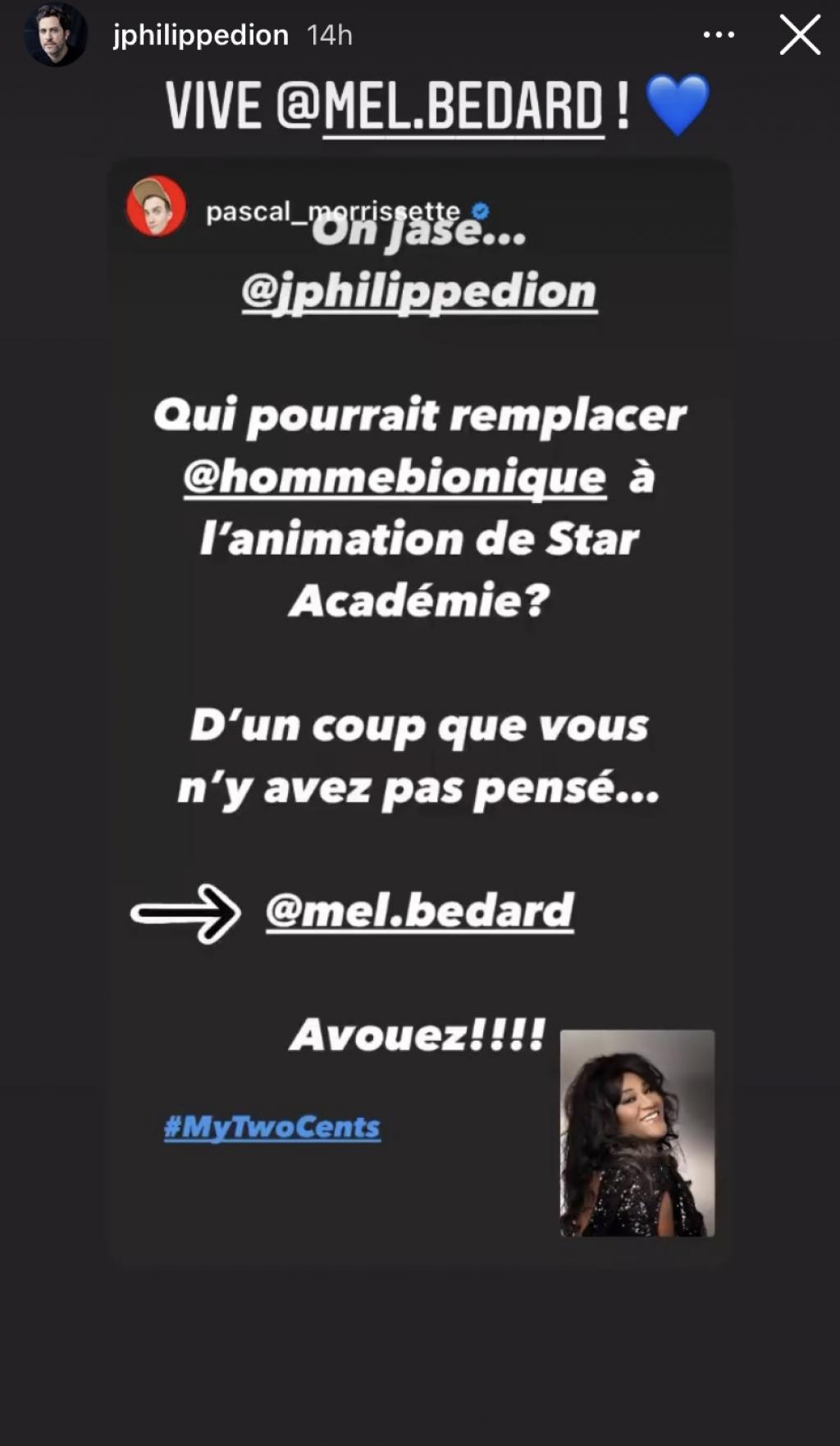The height and width of the screenshot is (1446, 840).
Task: Open the @MEL.BEDARD mention
Action: (463, 107)
